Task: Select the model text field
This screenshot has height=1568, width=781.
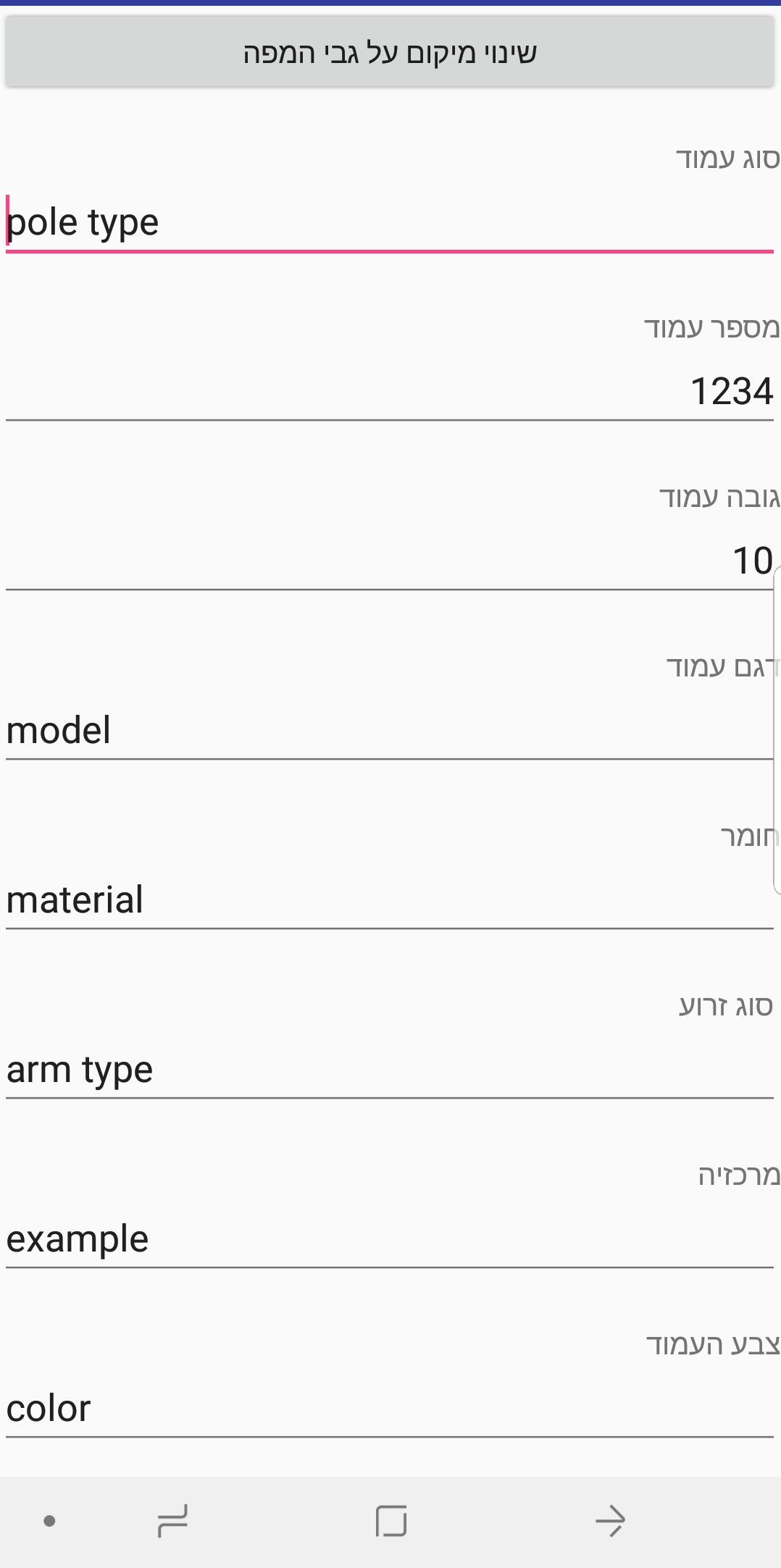Action: point(390,731)
